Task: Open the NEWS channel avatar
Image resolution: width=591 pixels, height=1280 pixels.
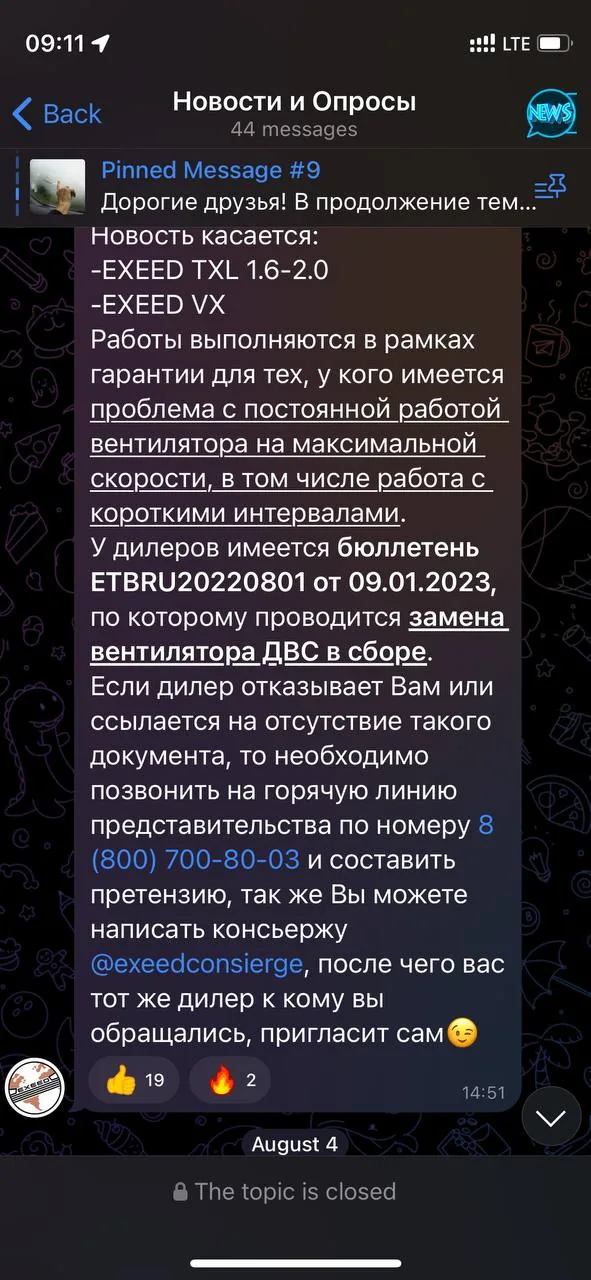Action: pyautogui.click(x=551, y=114)
